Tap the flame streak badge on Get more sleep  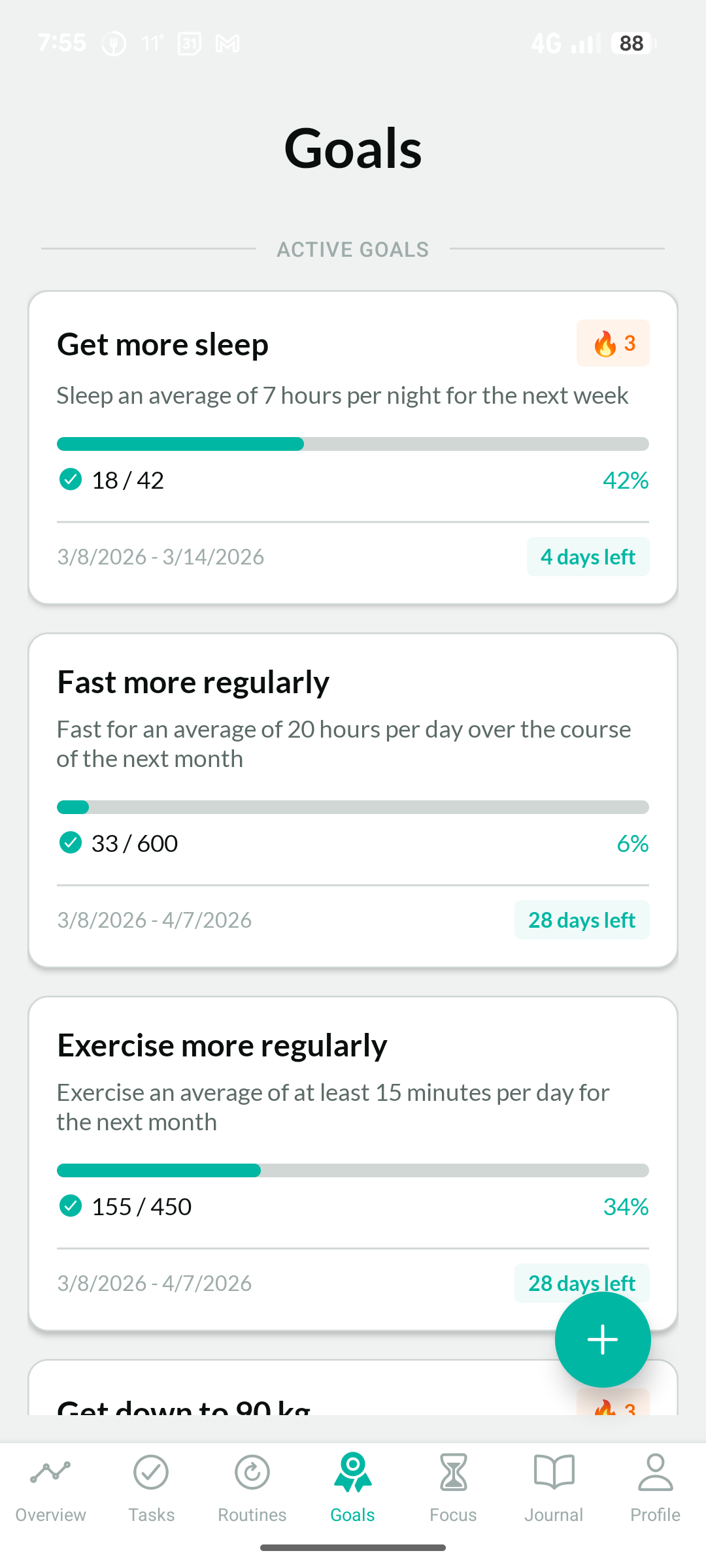click(613, 343)
